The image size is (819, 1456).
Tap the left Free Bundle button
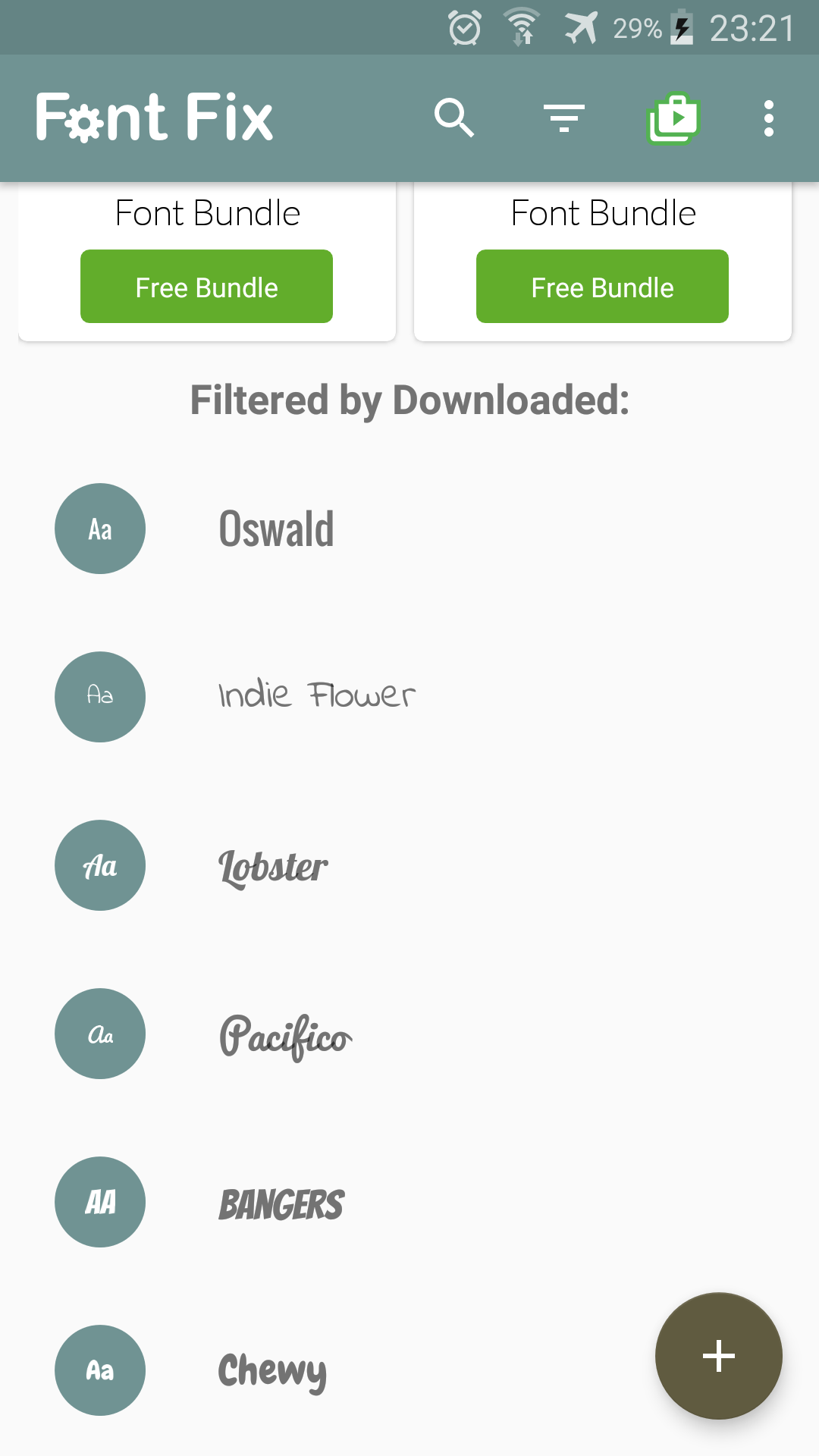[x=206, y=287]
